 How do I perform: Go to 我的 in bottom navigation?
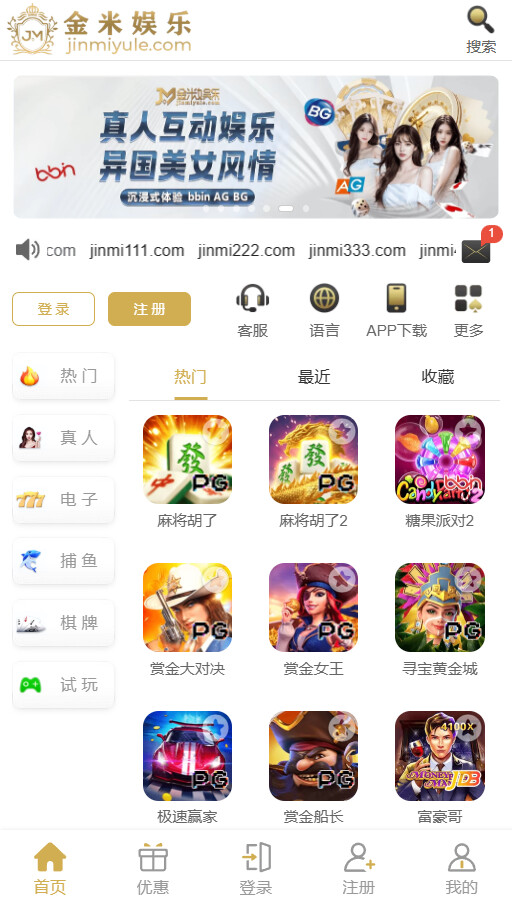[461, 869]
